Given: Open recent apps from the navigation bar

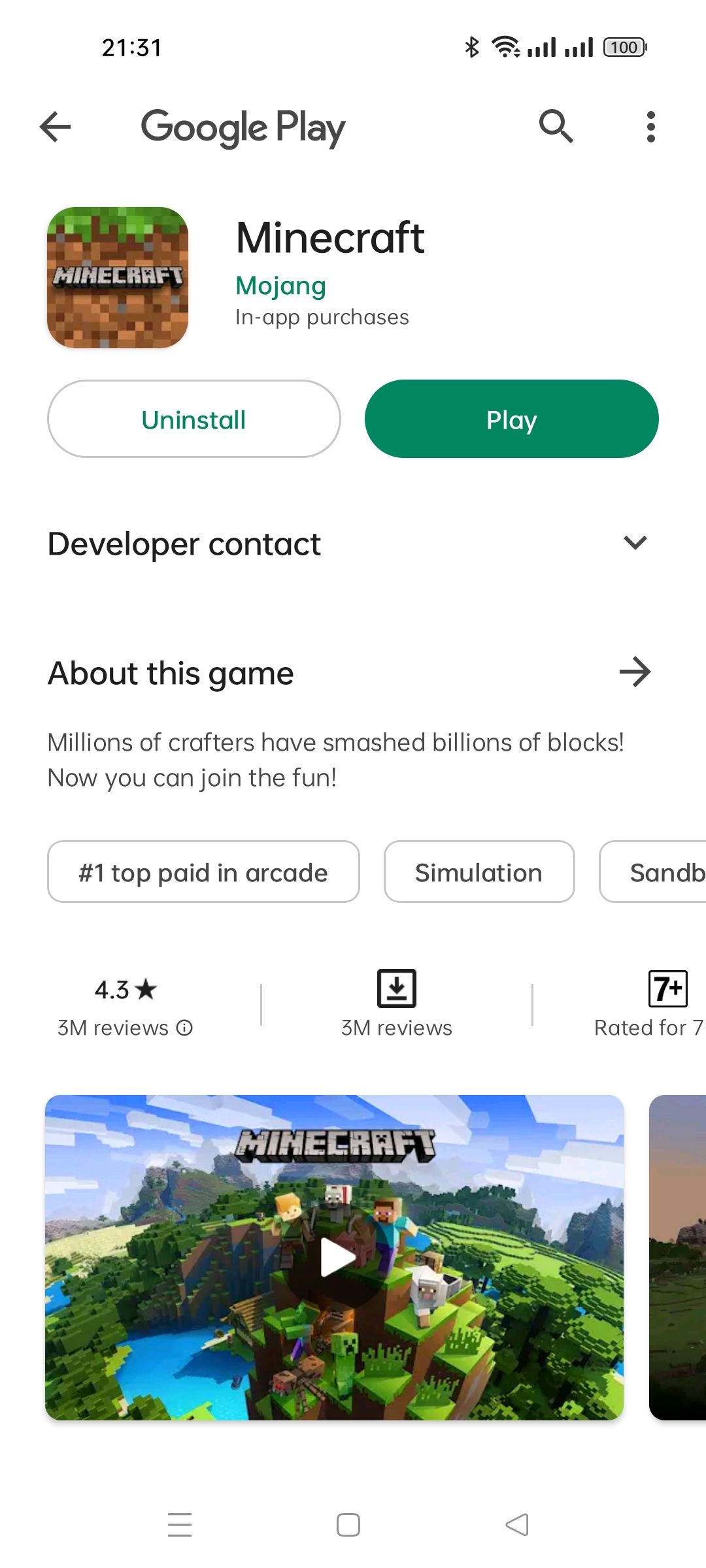Looking at the screenshot, I should pyautogui.click(x=180, y=1525).
